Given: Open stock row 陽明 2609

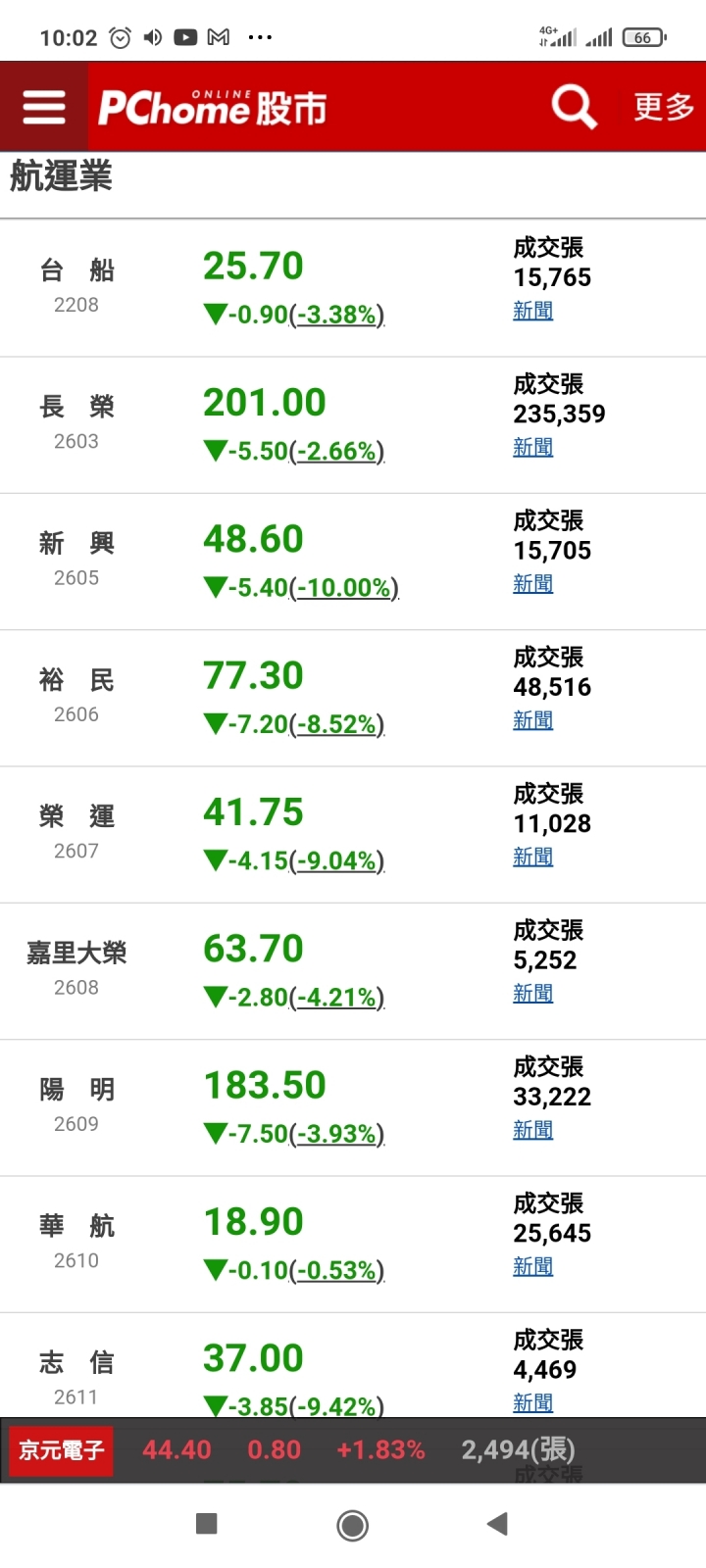Looking at the screenshot, I should pos(77,1103).
